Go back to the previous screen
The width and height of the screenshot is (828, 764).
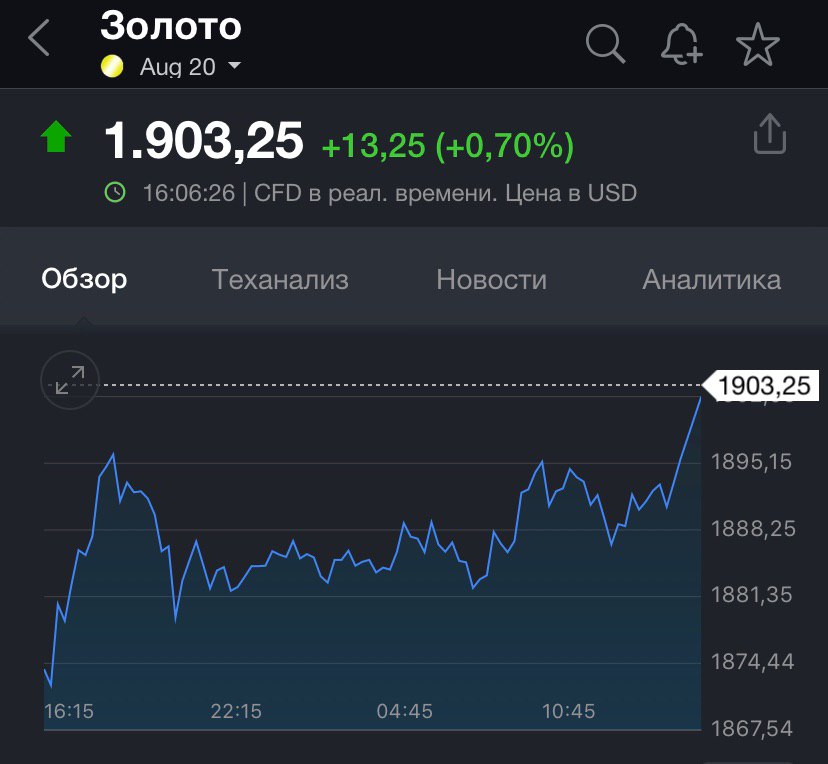pos(39,40)
